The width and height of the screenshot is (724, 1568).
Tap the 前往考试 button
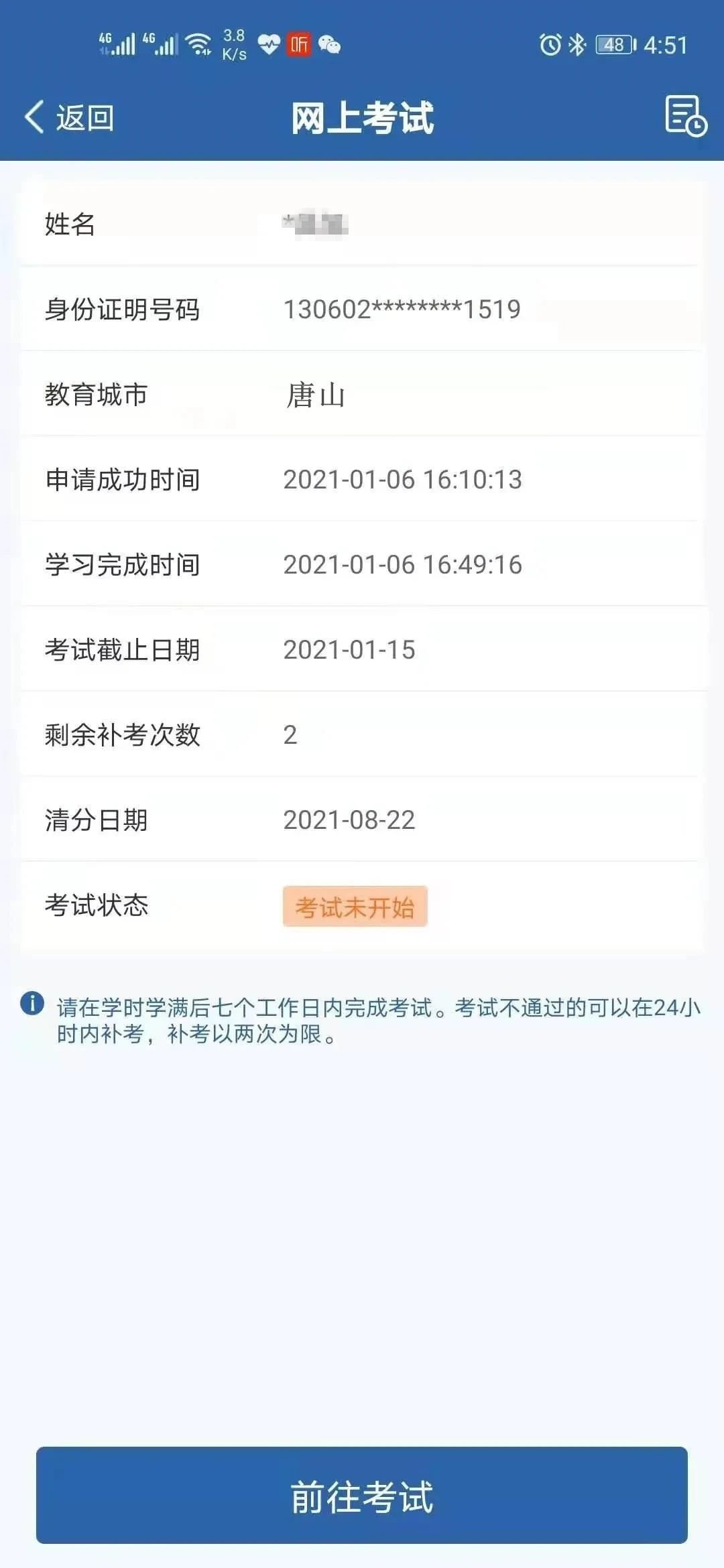point(362,1496)
